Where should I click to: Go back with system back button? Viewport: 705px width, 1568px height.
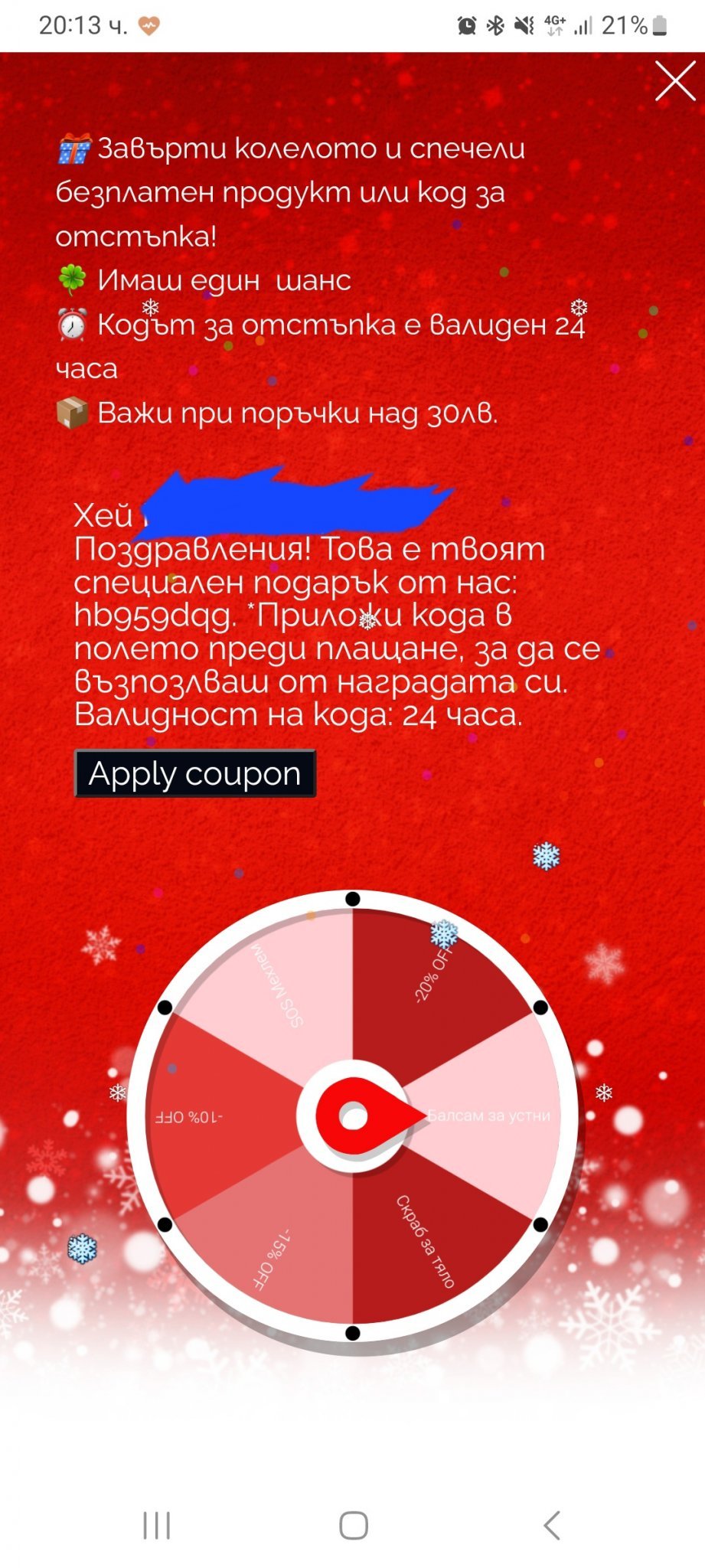(551, 1525)
